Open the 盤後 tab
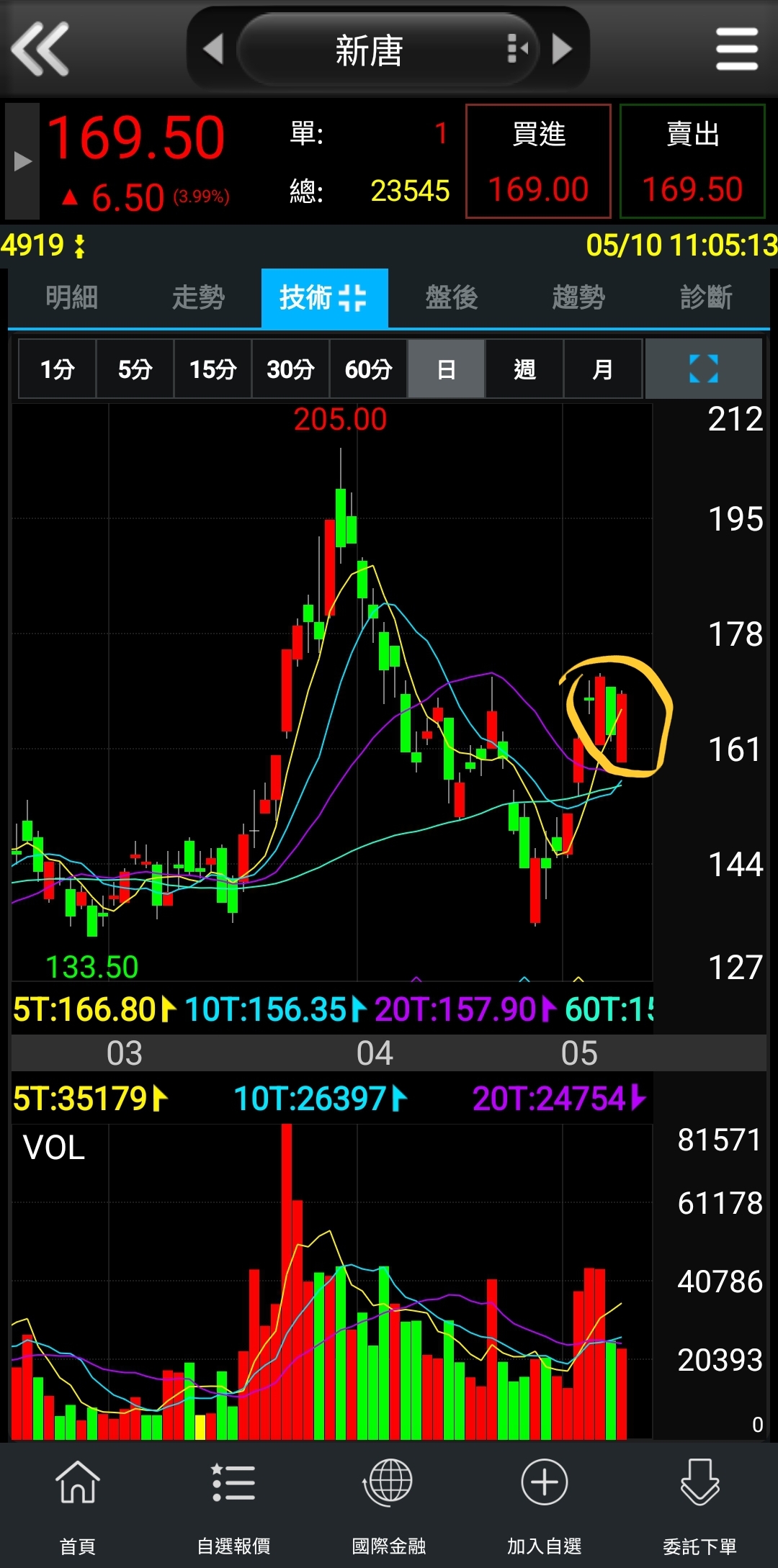 [452, 297]
